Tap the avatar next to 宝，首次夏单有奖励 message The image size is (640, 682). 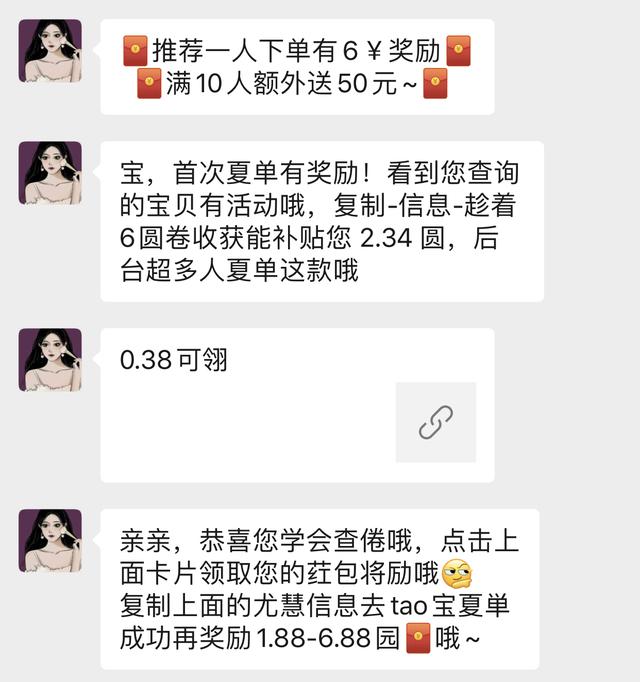pos(50,172)
